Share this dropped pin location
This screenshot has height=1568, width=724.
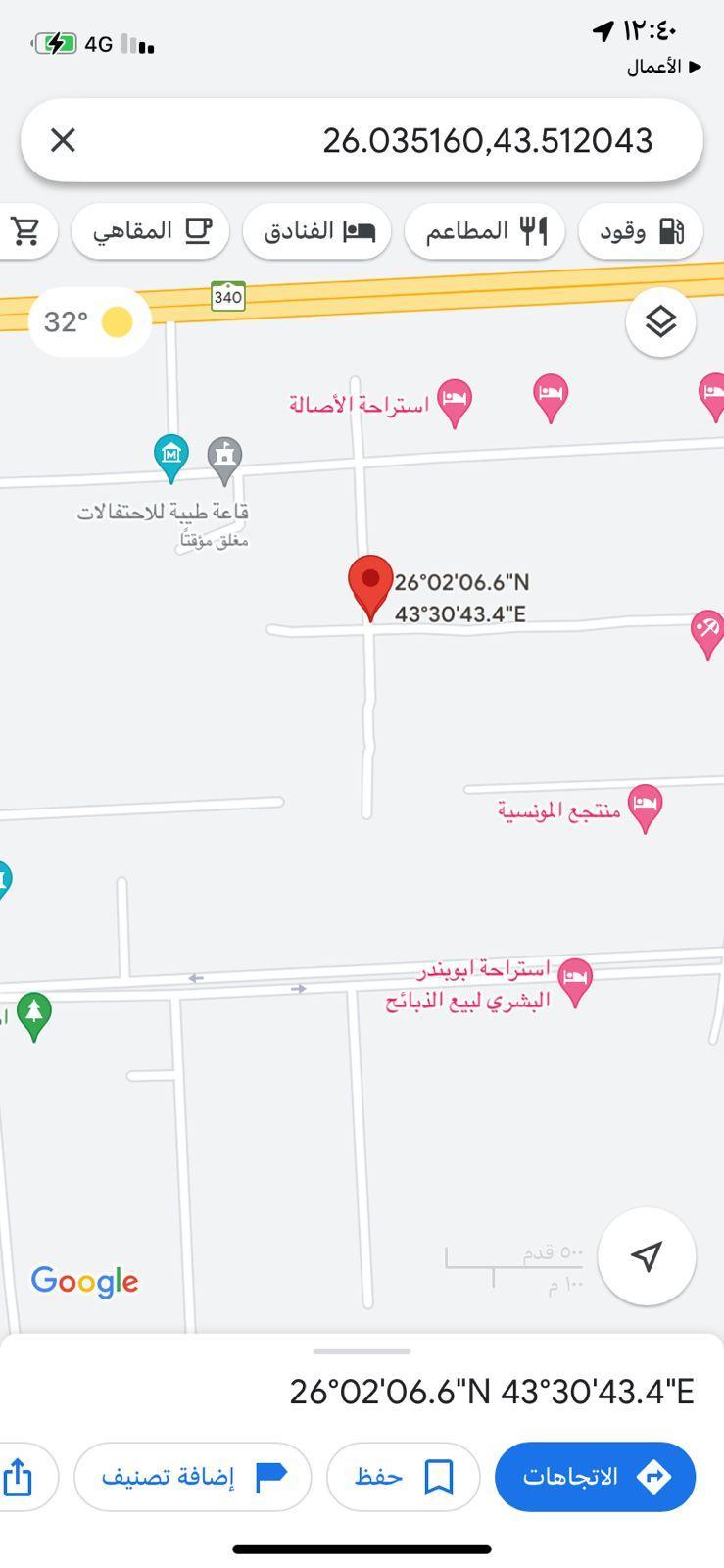pyautogui.click(x=20, y=1476)
